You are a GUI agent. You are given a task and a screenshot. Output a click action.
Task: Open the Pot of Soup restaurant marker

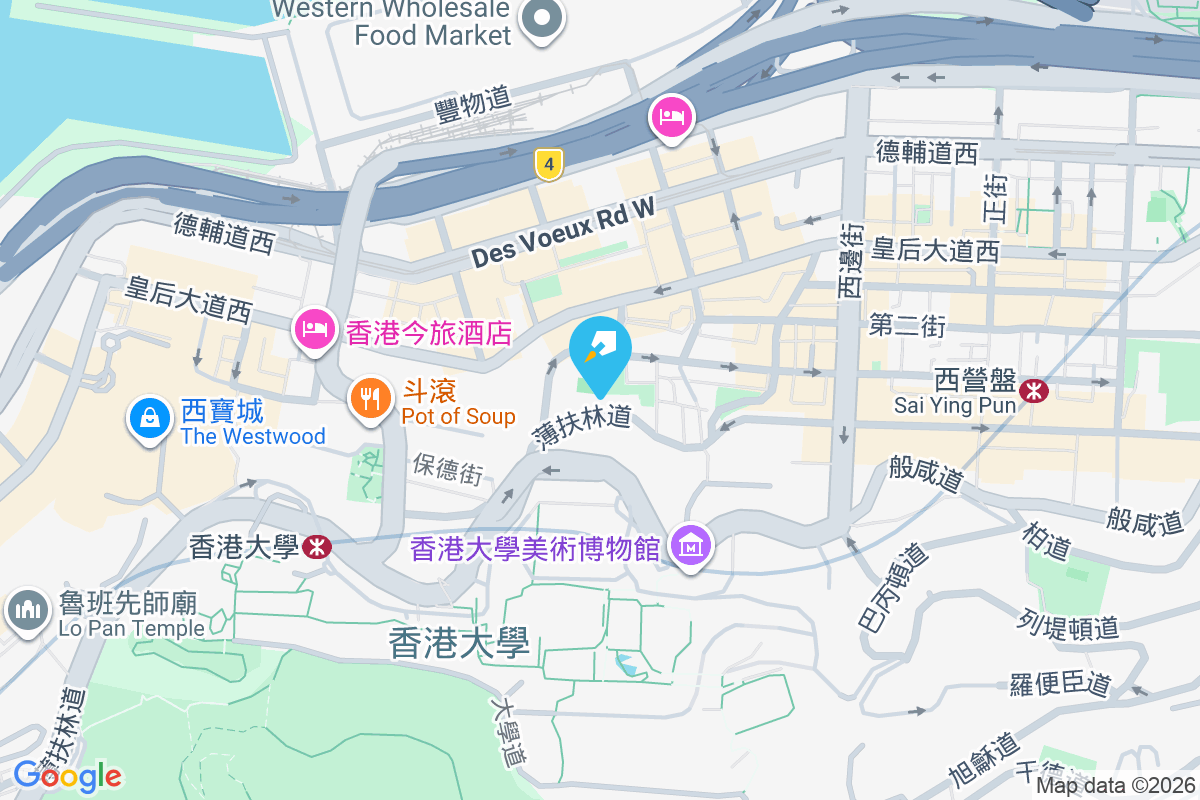(x=372, y=399)
